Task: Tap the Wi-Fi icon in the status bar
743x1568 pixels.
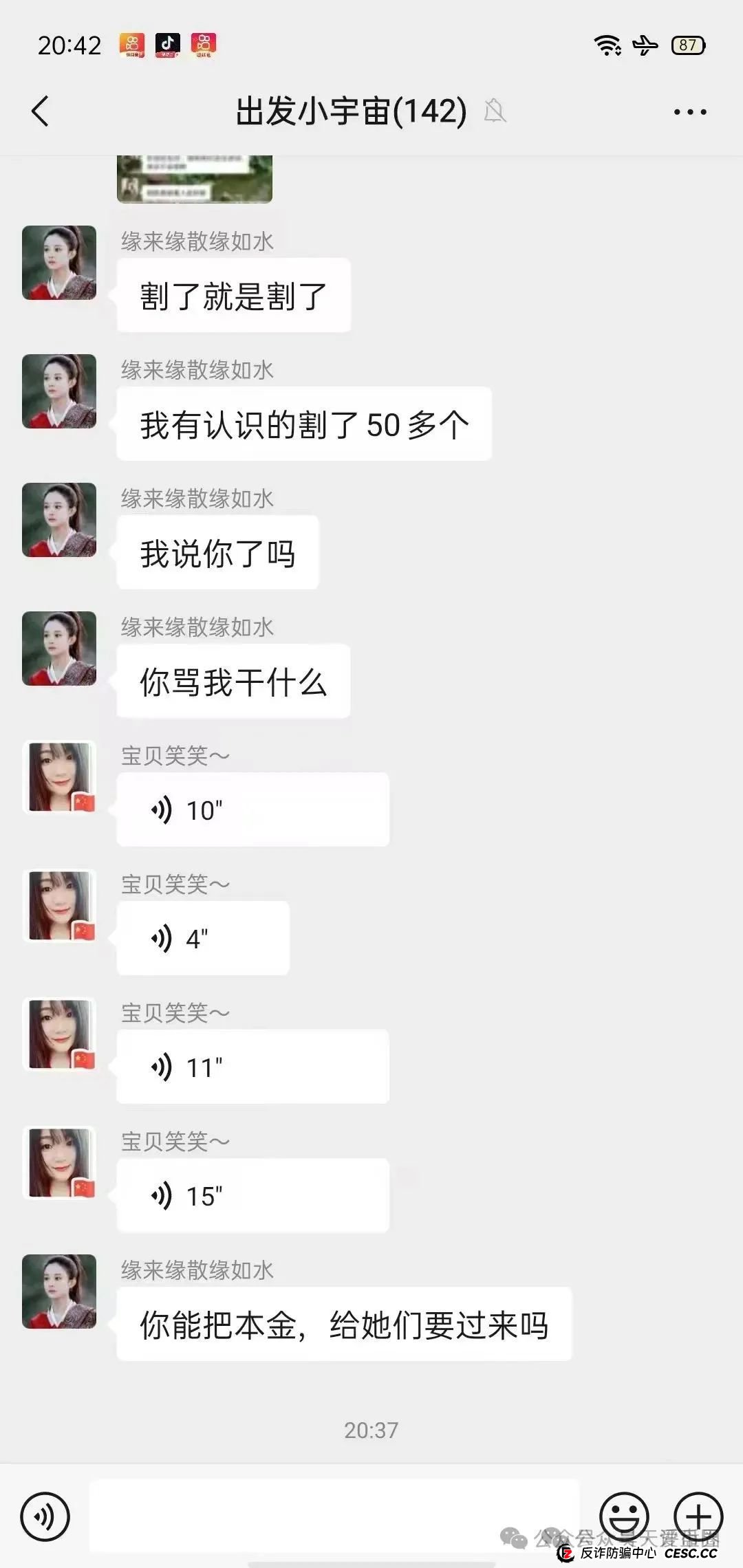Action: point(608,45)
